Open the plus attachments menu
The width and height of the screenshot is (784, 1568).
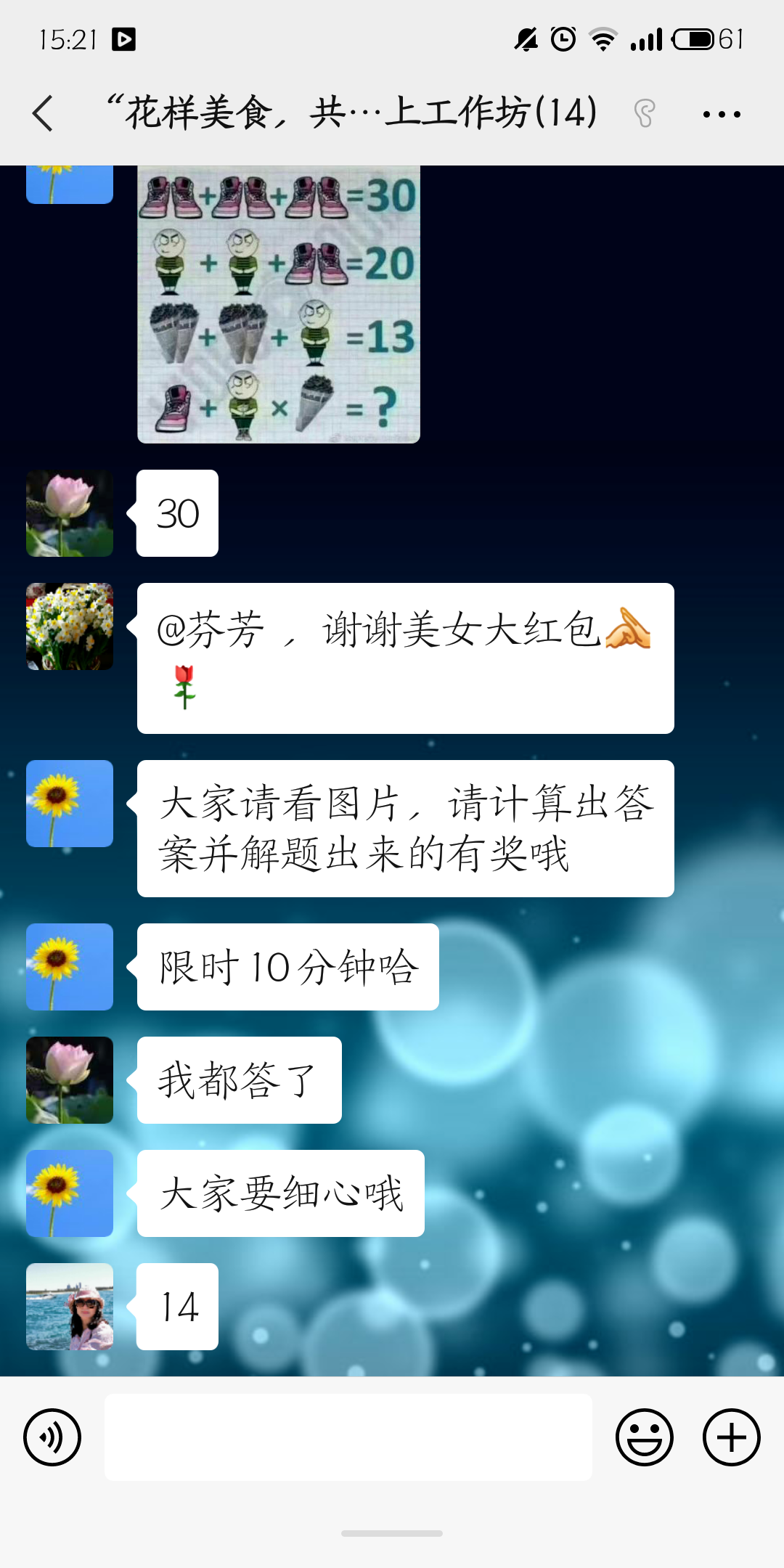tap(731, 1437)
